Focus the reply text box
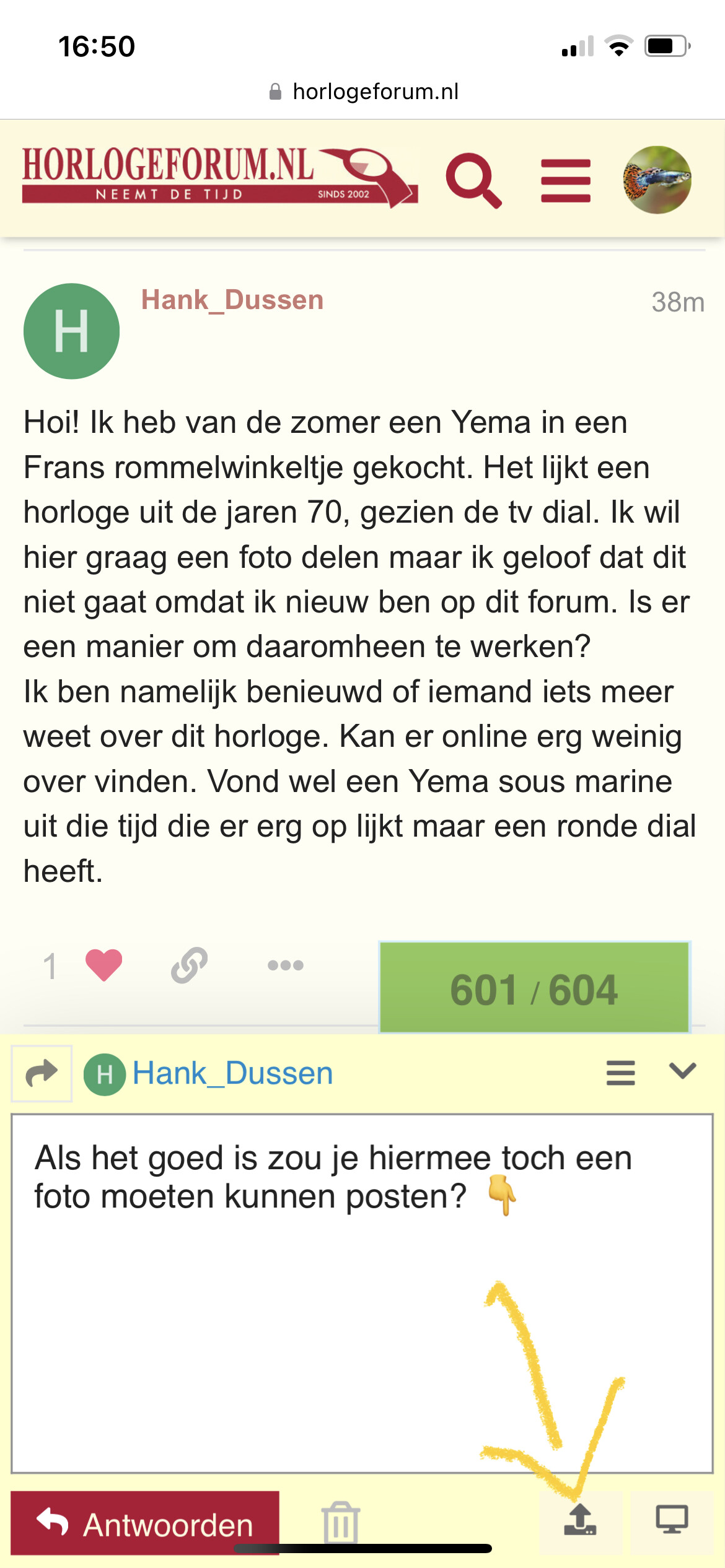Image resolution: width=725 pixels, height=1568 pixels. tap(362, 1294)
